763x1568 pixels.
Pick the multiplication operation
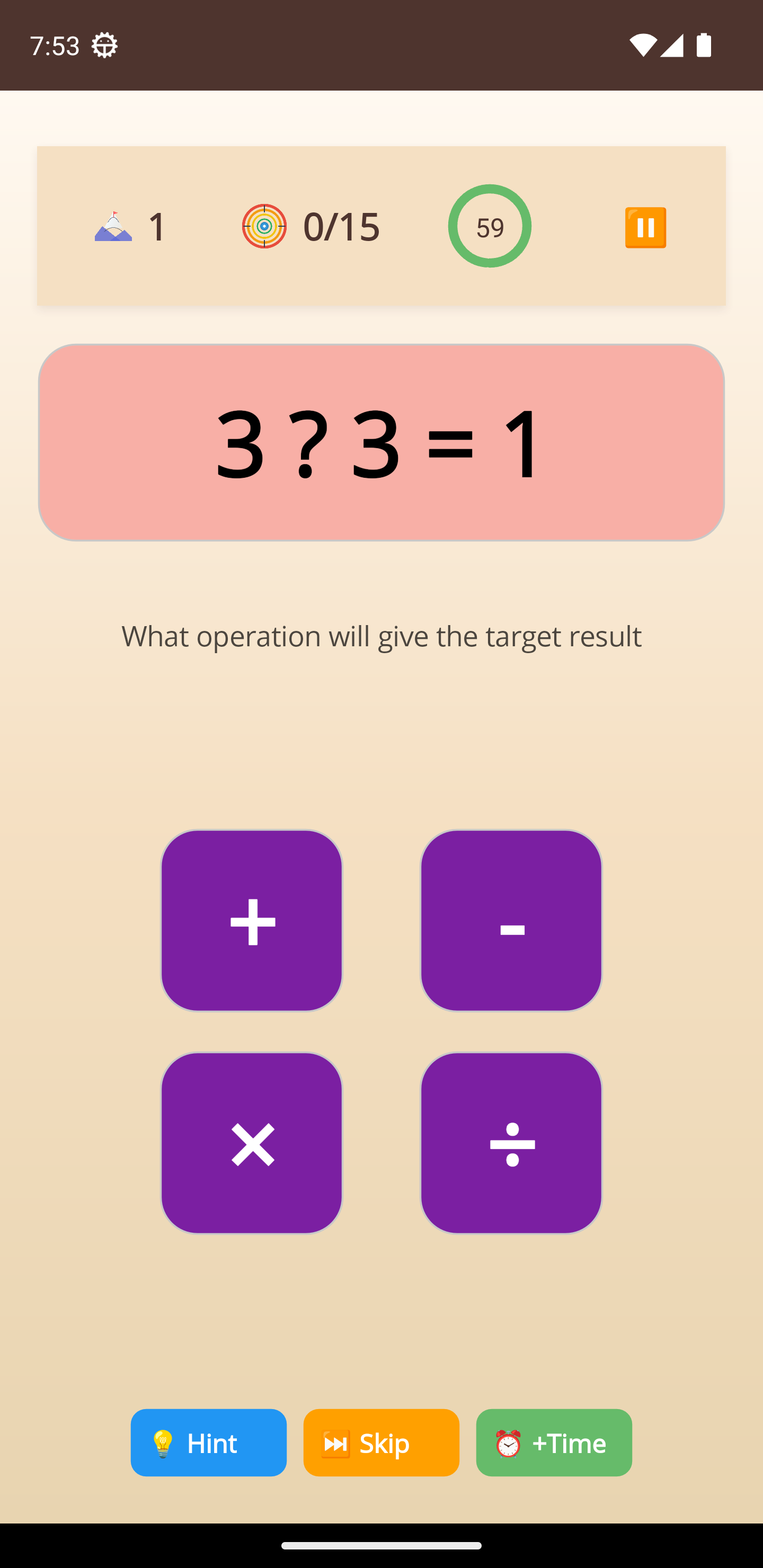[x=252, y=1143]
